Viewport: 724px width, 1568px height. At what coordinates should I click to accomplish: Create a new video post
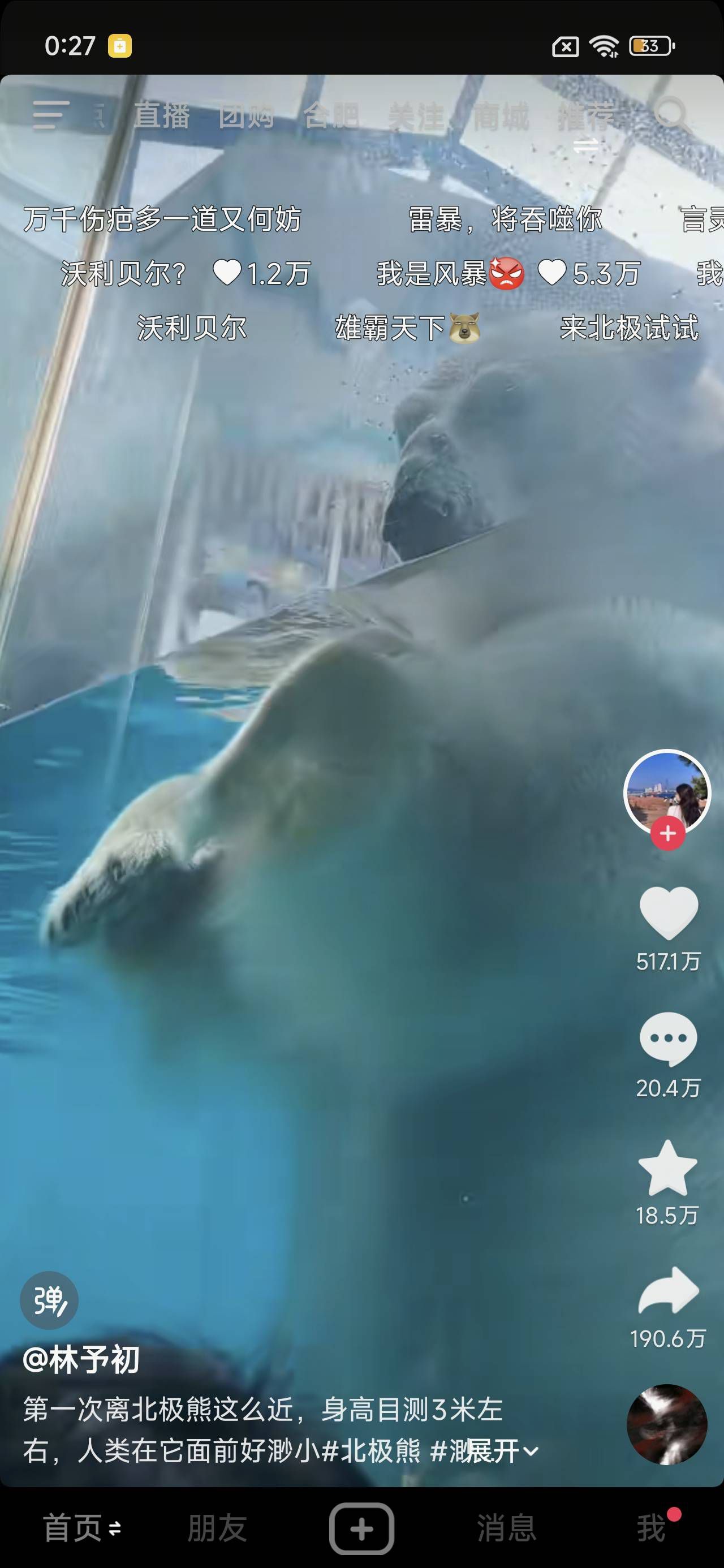click(x=361, y=1528)
